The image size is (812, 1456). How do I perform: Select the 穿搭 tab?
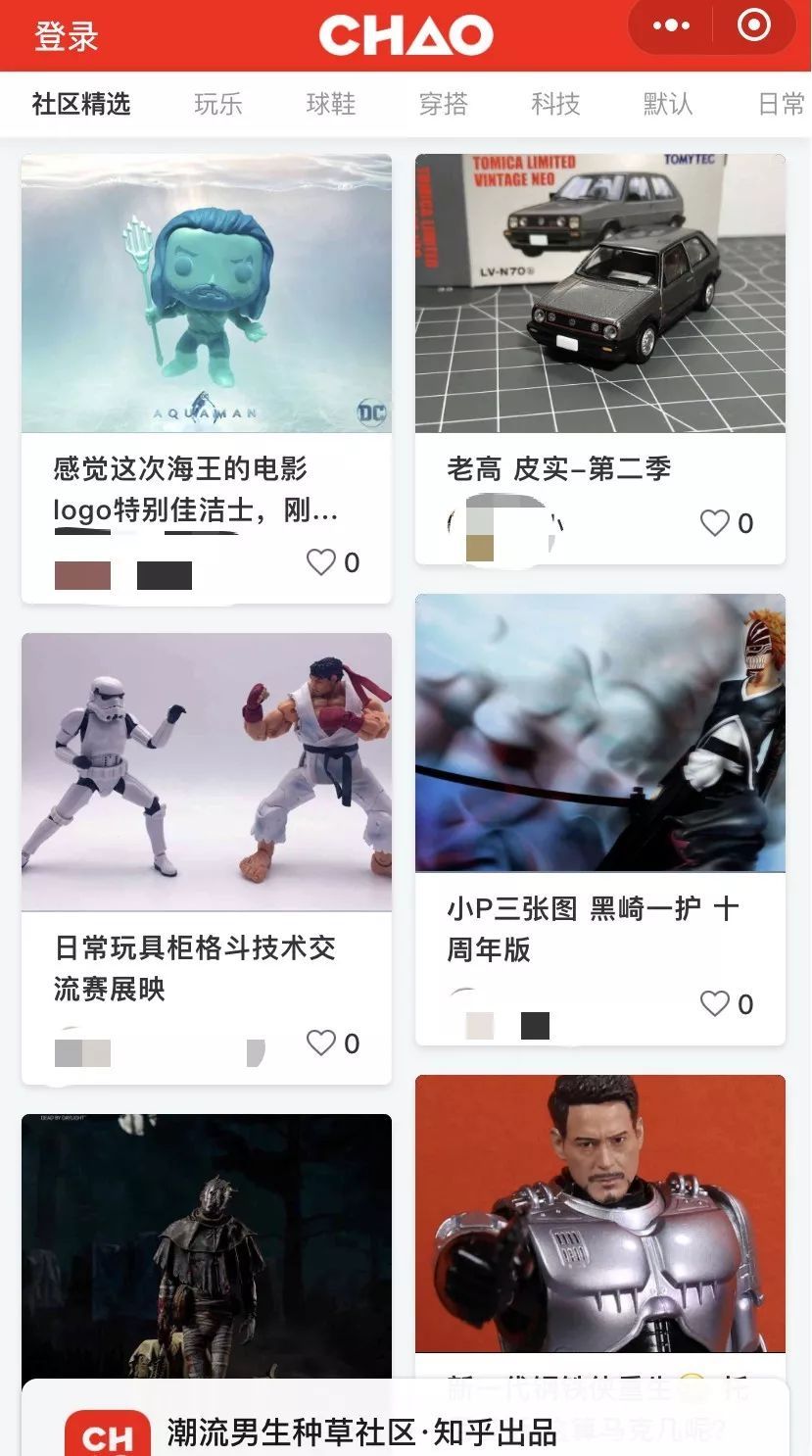tap(444, 104)
